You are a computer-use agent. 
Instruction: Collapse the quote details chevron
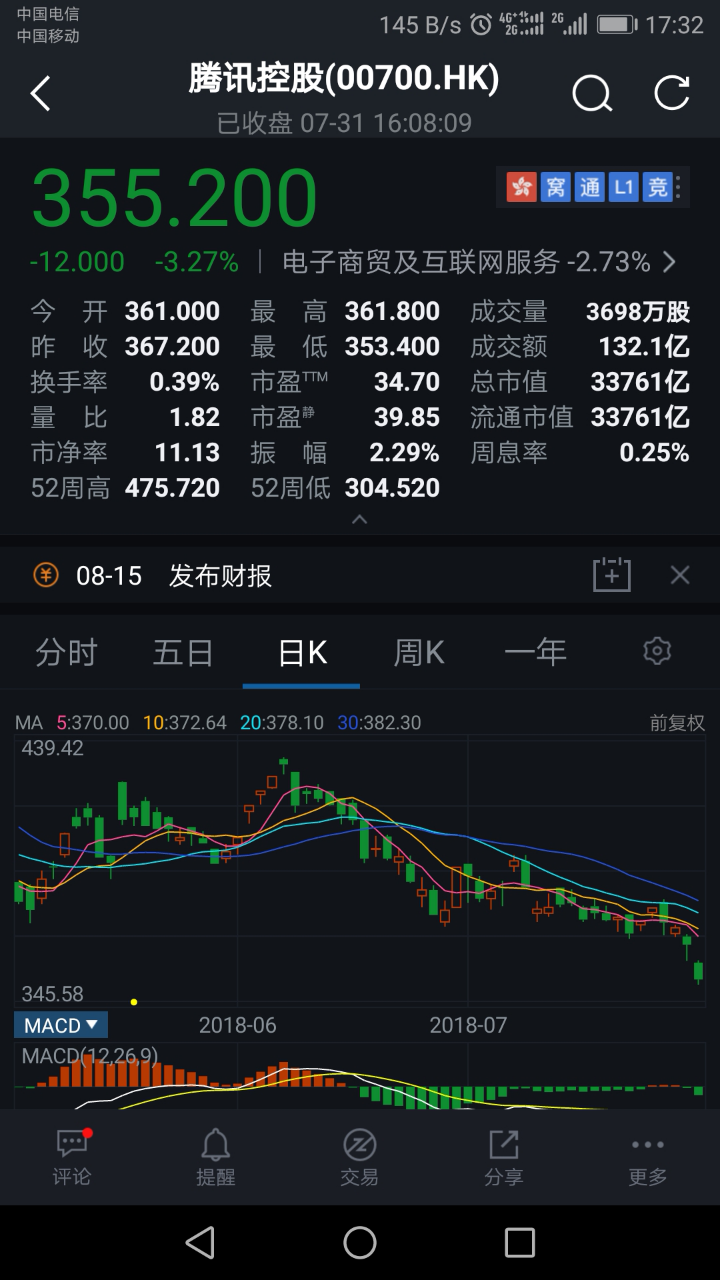click(x=360, y=519)
